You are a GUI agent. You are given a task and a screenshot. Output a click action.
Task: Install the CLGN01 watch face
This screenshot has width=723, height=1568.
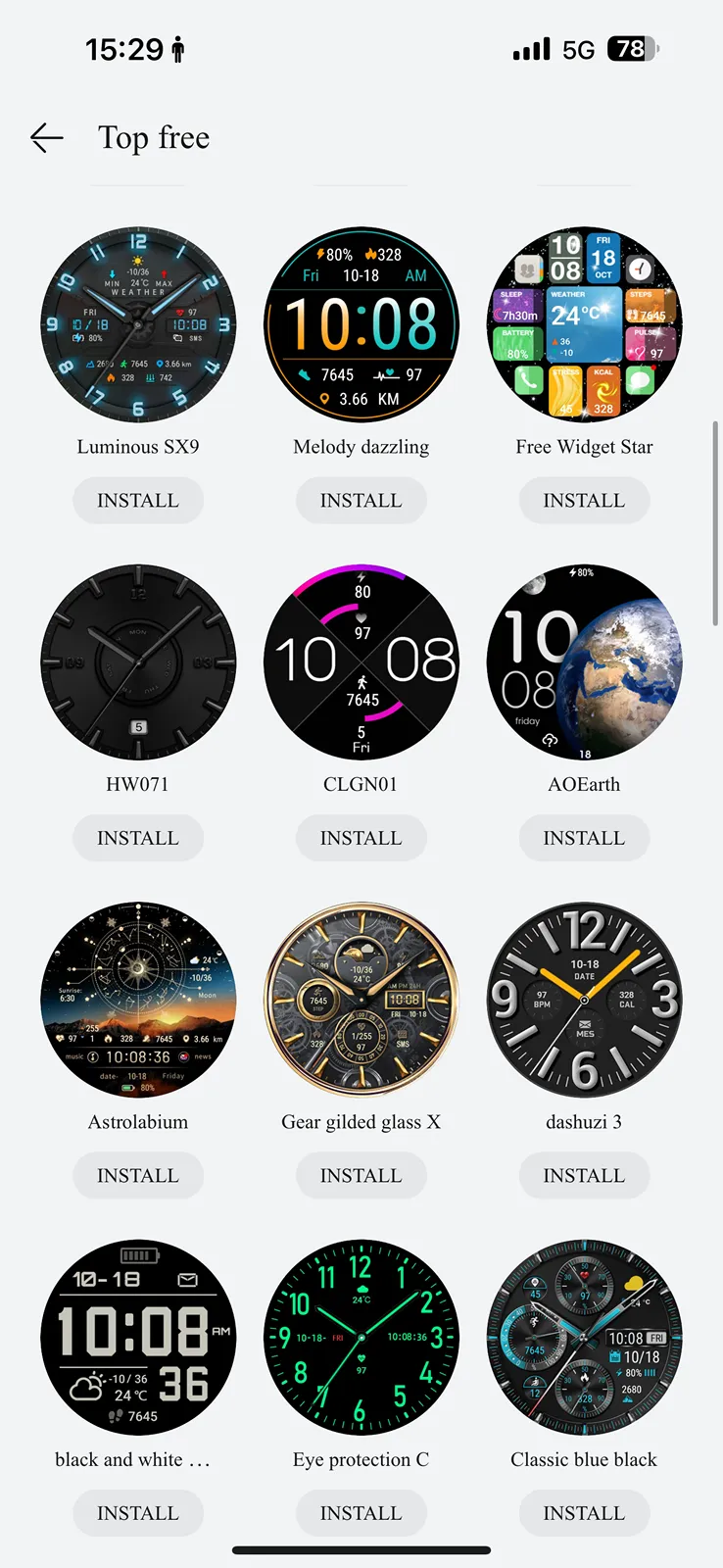click(x=361, y=838)
